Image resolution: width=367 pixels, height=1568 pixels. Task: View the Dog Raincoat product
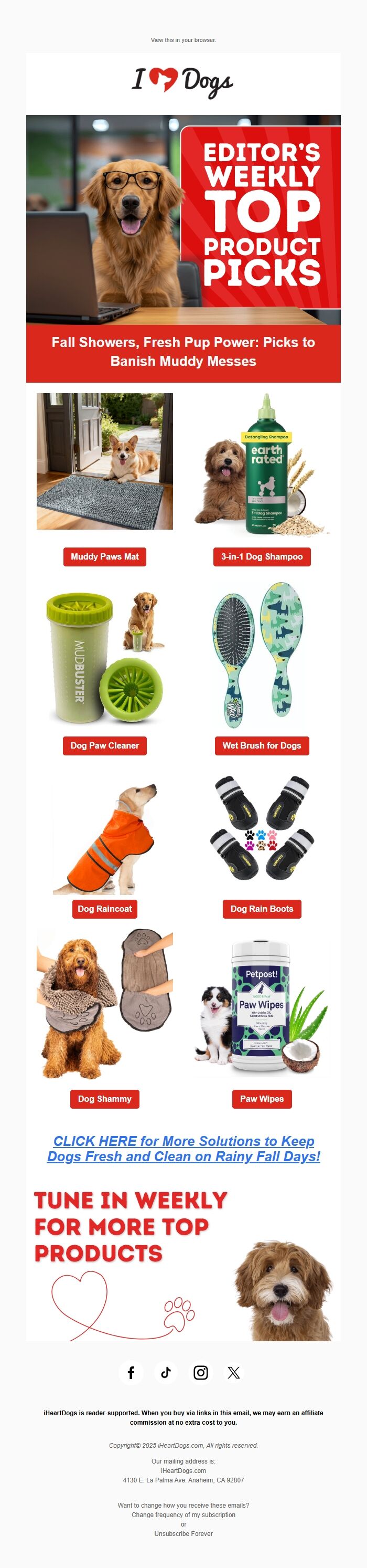coord(104,909)
